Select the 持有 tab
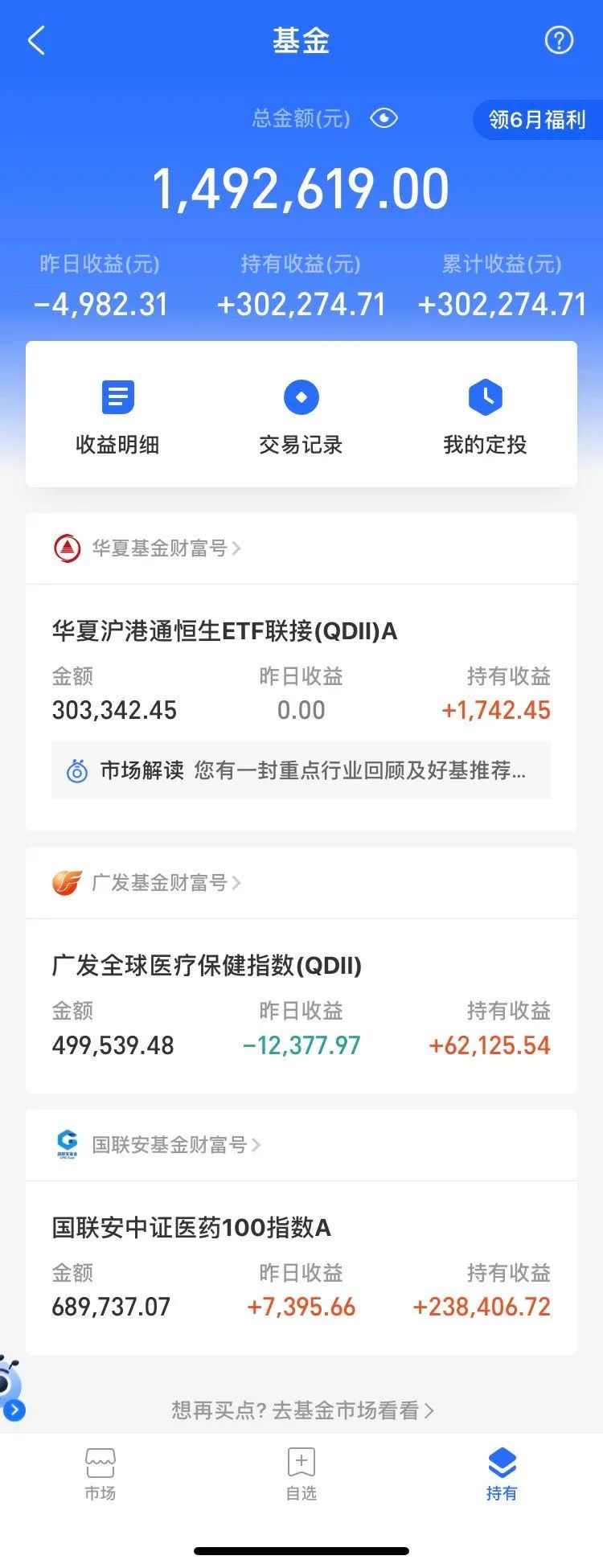Screen dimensions: 603x1568 [x=501, y=1475]
